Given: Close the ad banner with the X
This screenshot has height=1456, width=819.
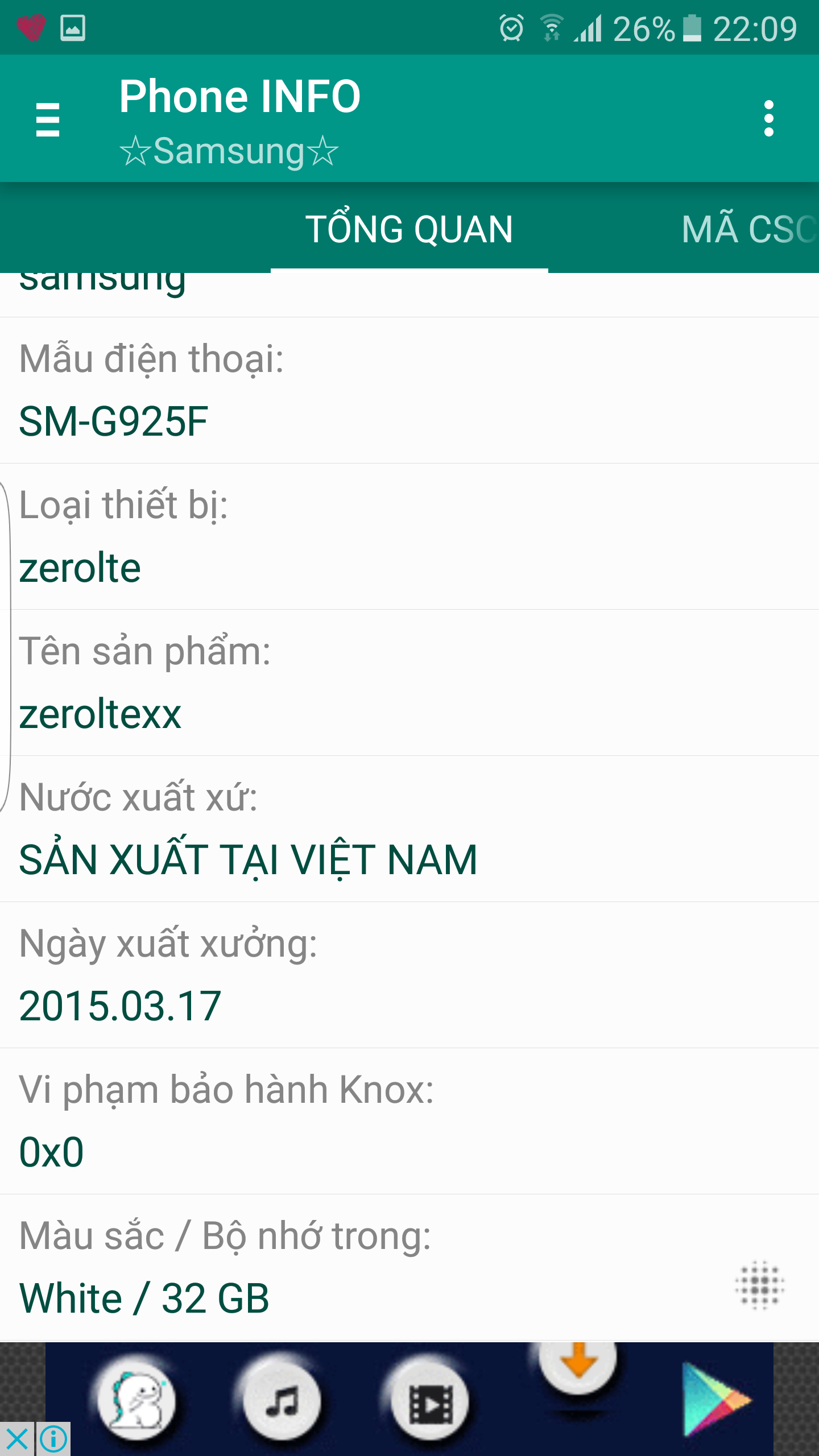Looking at the screenshot, I should tap(17, 1438).
